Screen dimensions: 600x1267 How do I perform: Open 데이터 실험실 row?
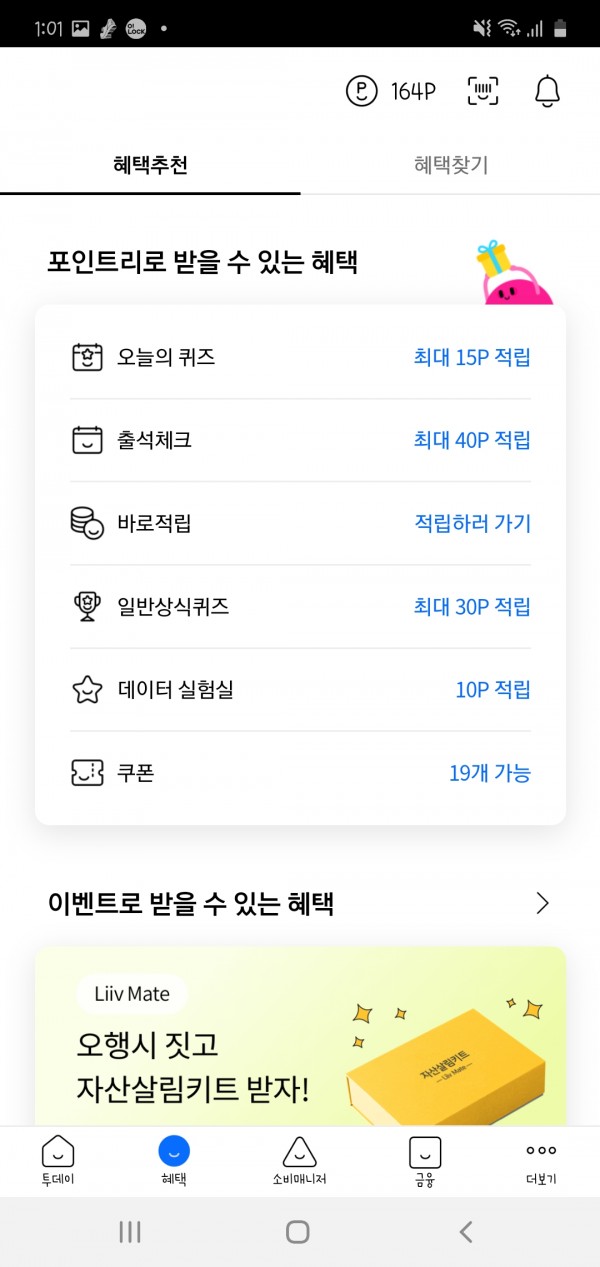tap(300, 689)
